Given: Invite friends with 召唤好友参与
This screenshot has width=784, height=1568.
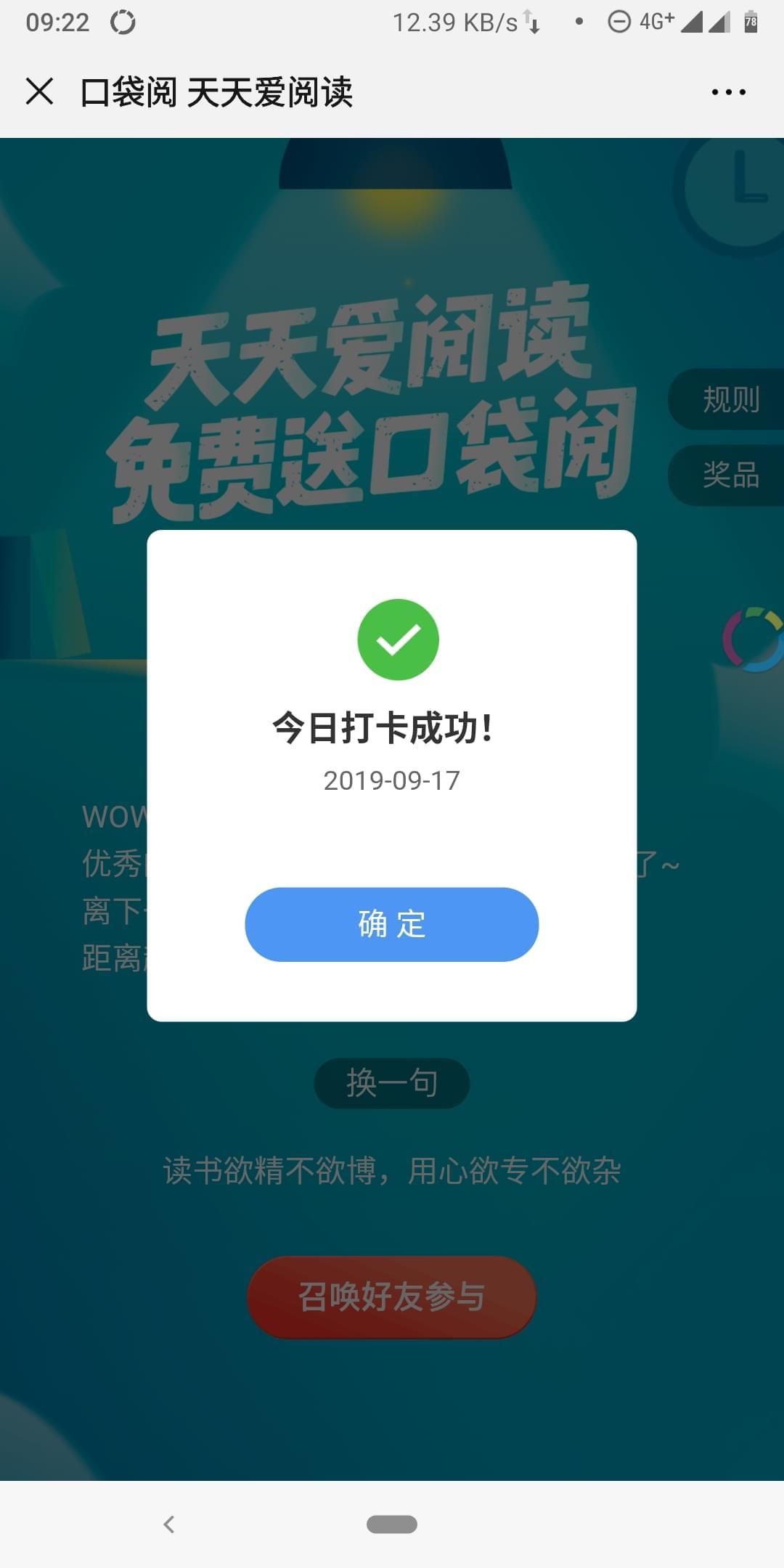Looking at the screenshot, I should [x=391, y=1297].
